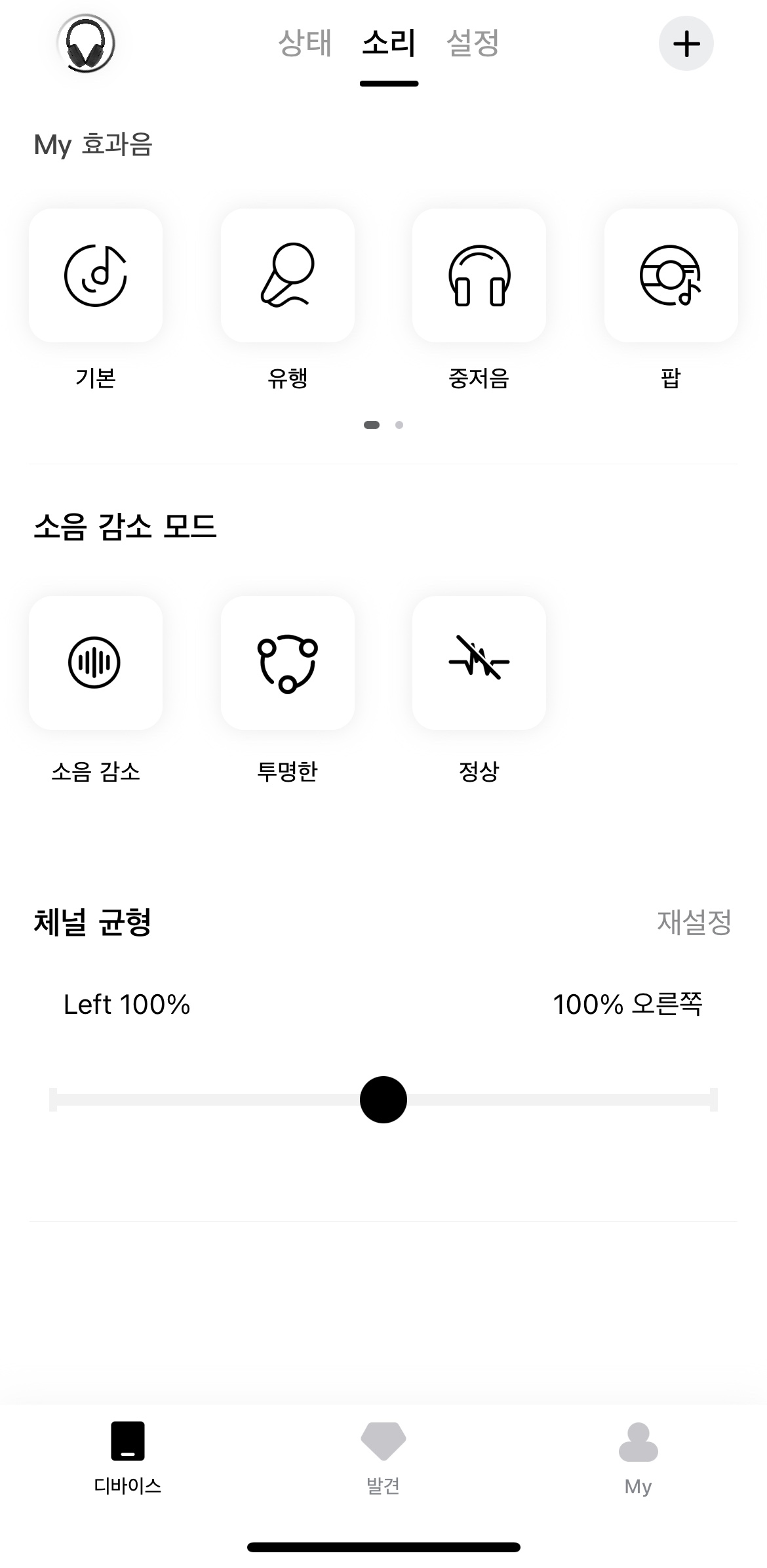Add a new device with the plus button
Image resolution: width=767 pixels, height=1568 pixels.
coord(686,44)
